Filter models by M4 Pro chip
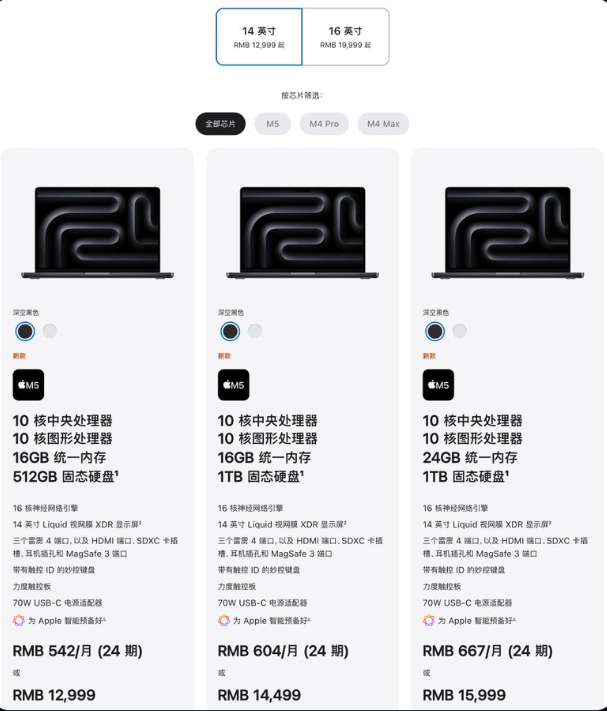This screenshot has height=711, width=607. point(324,124)
